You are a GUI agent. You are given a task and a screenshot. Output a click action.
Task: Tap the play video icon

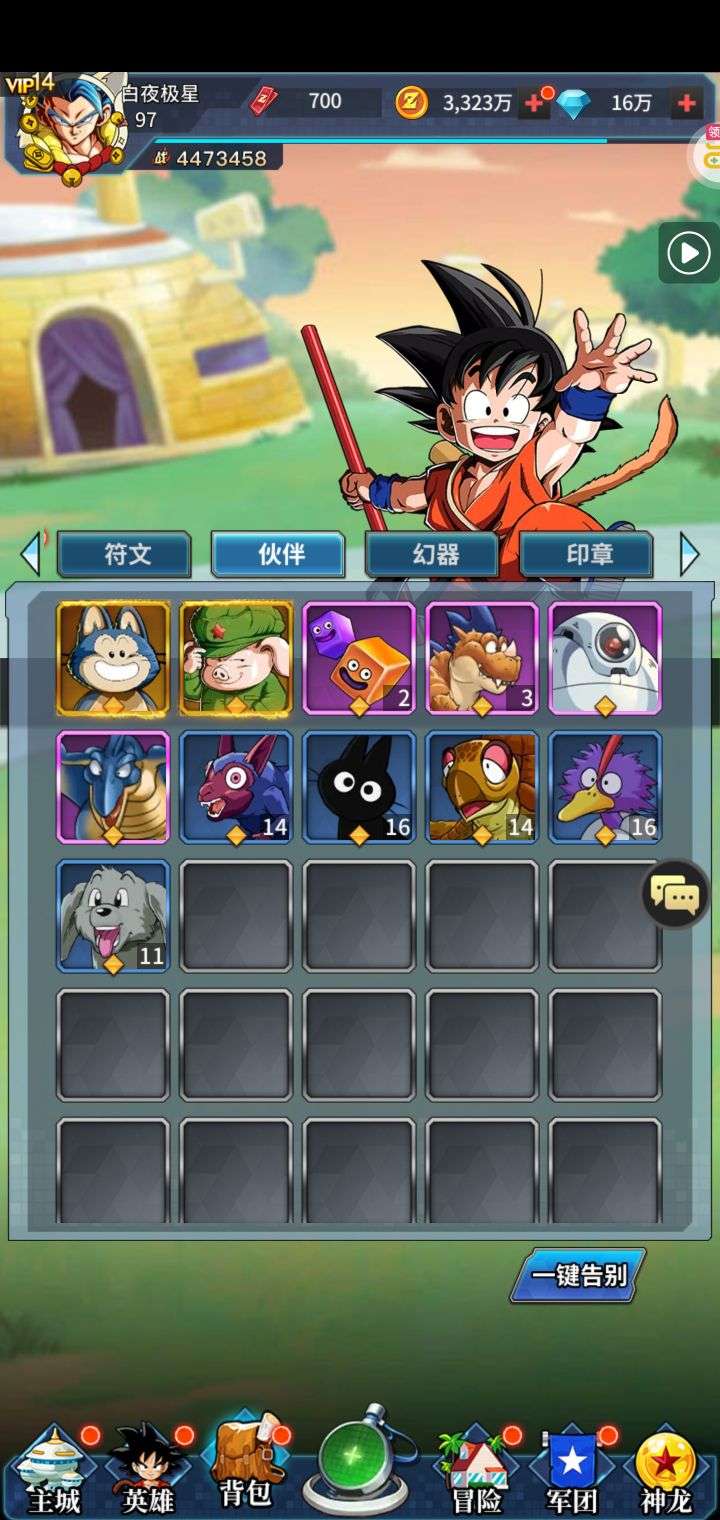688,253
